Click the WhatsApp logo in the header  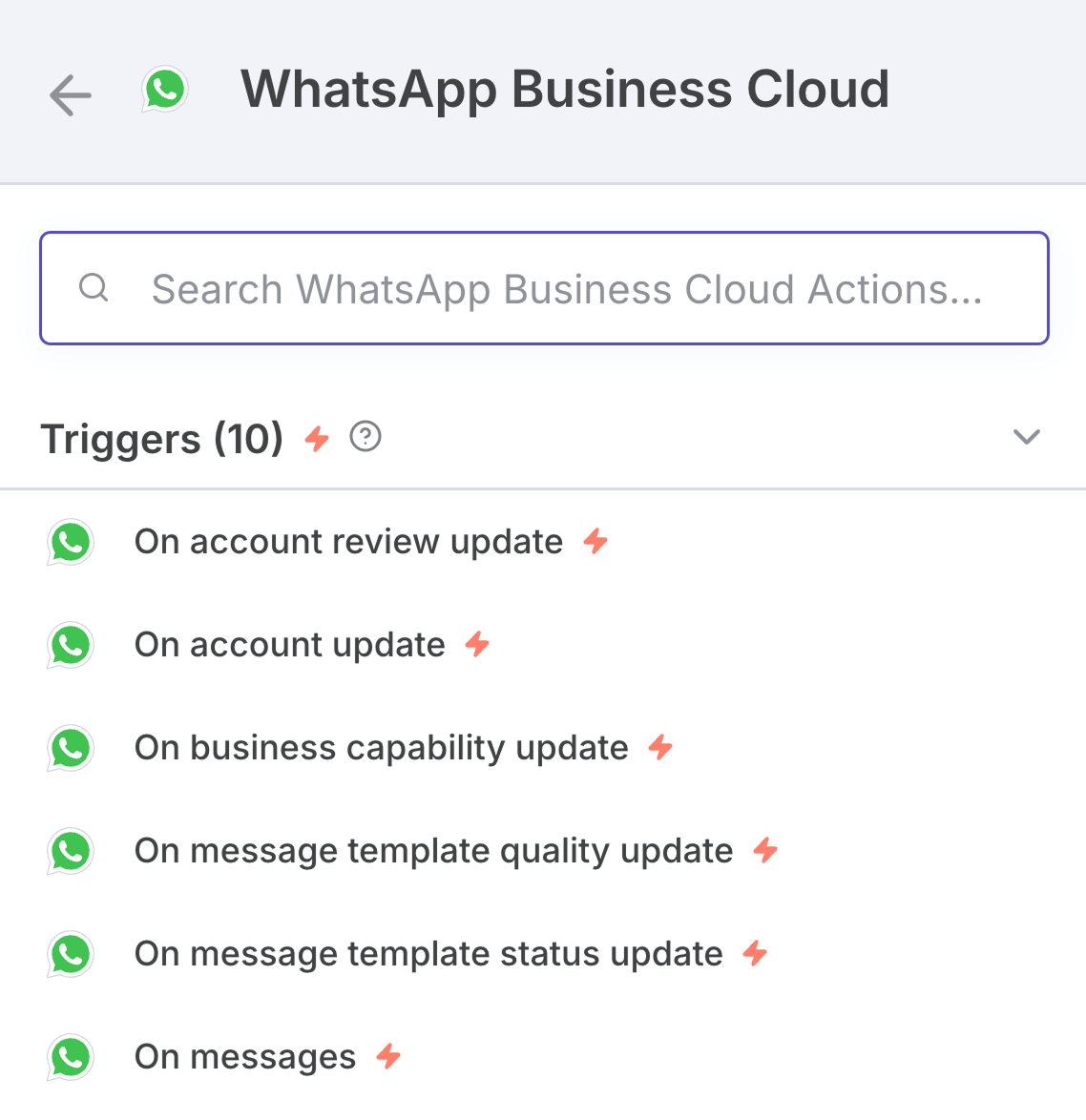pyautogui.click(x=164, y=89)
